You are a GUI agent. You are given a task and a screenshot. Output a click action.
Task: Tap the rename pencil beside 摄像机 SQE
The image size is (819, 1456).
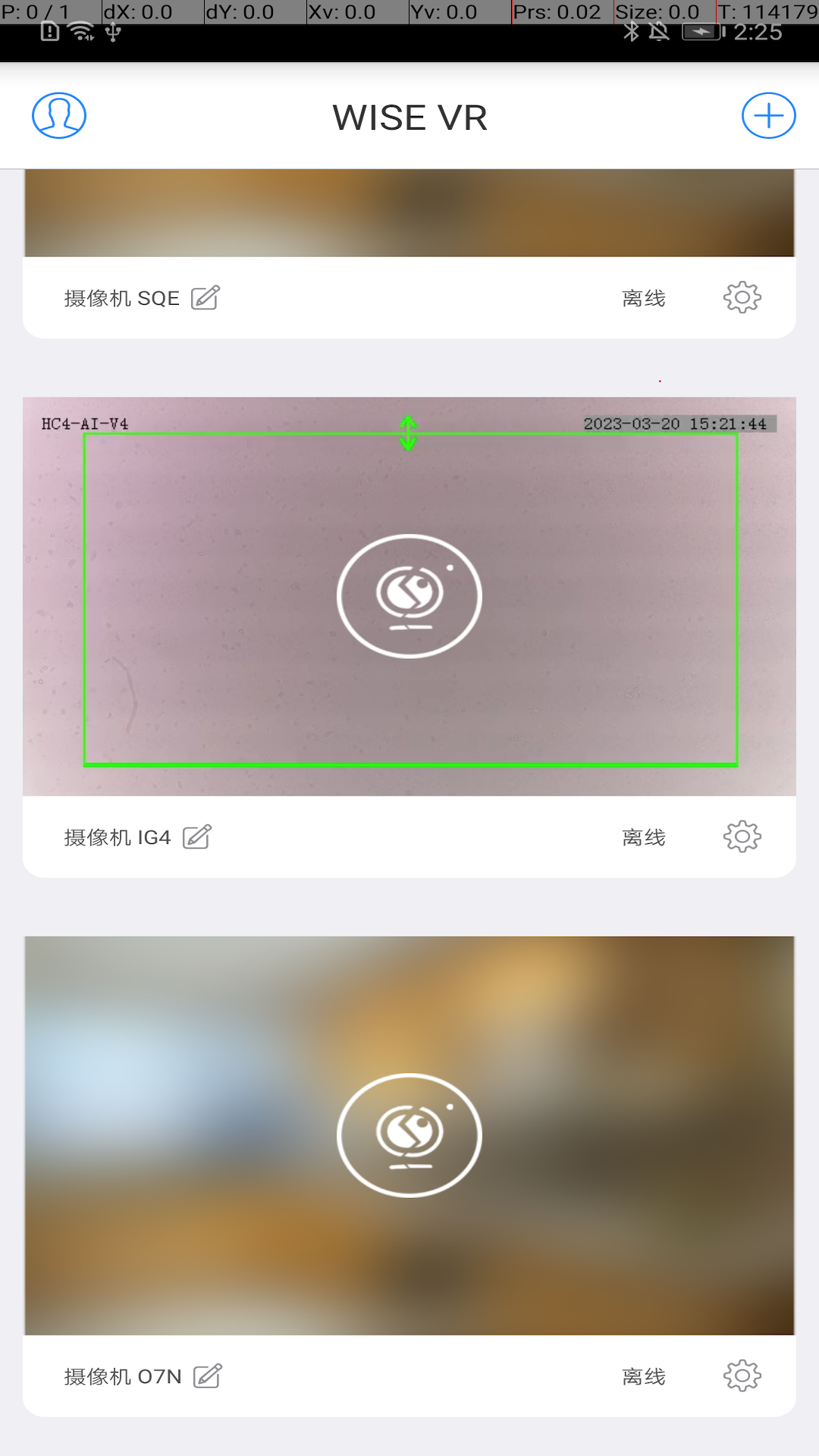click(205, 297)
